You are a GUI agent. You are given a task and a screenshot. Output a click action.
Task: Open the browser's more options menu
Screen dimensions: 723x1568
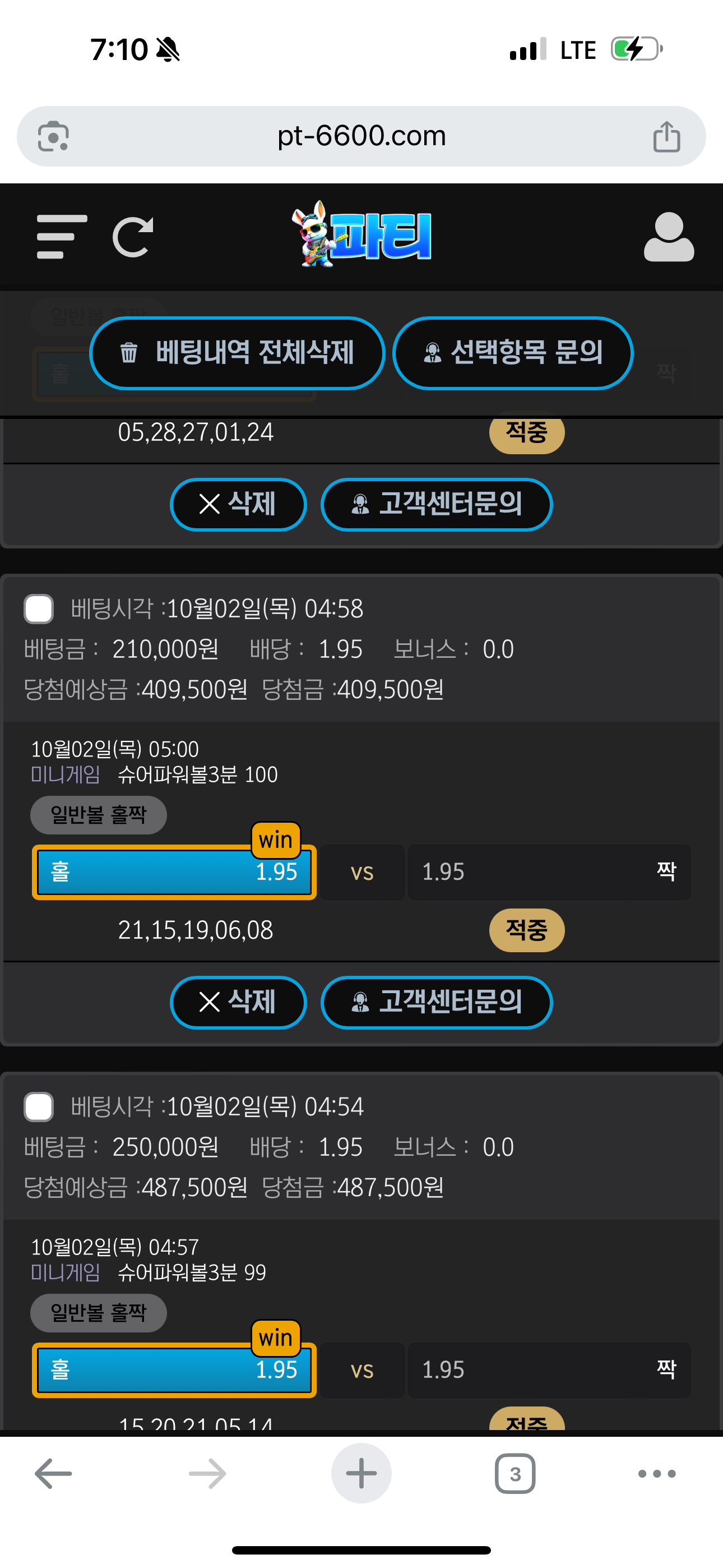point(657,1474)
